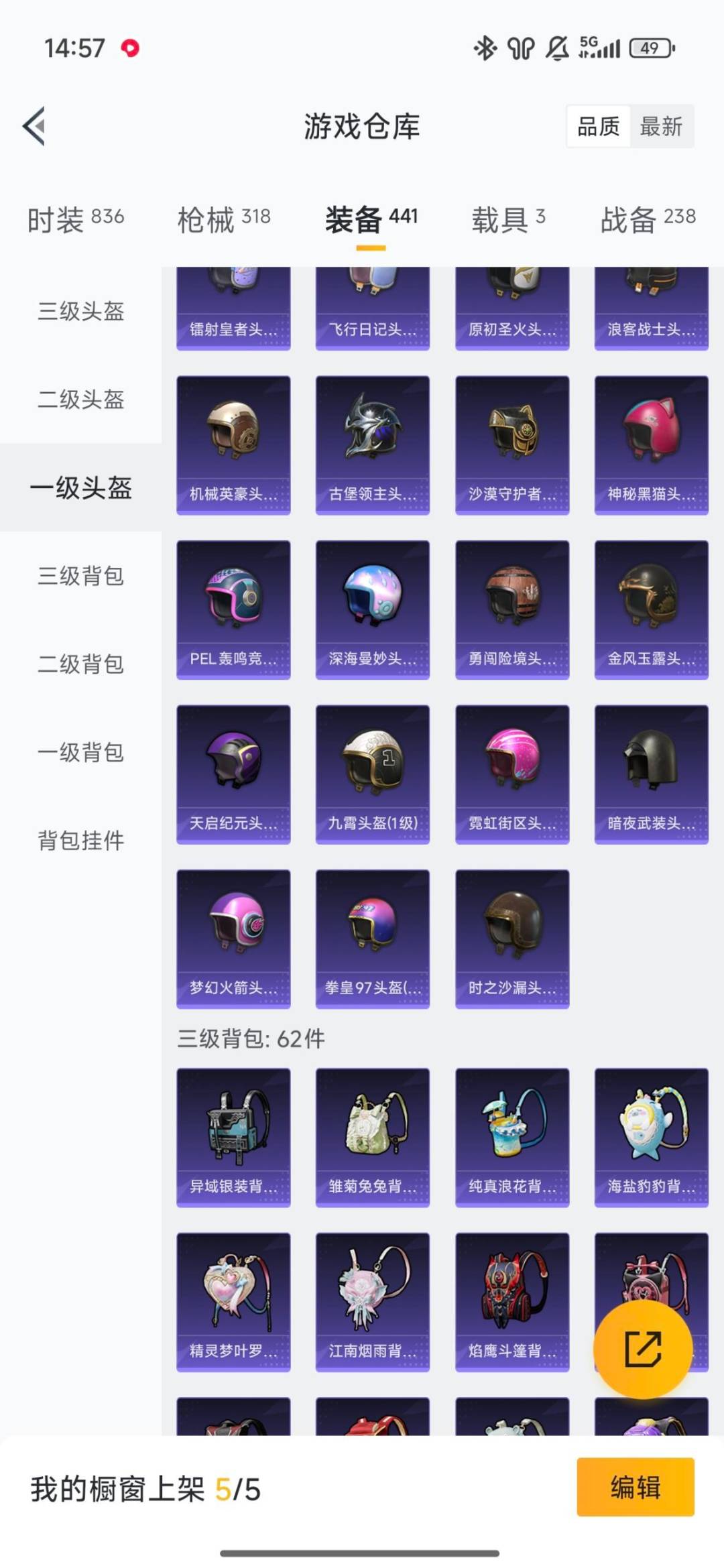Open the 背包挂件 category
This screenshot has height=1568, width=724.
coord(80,841)
